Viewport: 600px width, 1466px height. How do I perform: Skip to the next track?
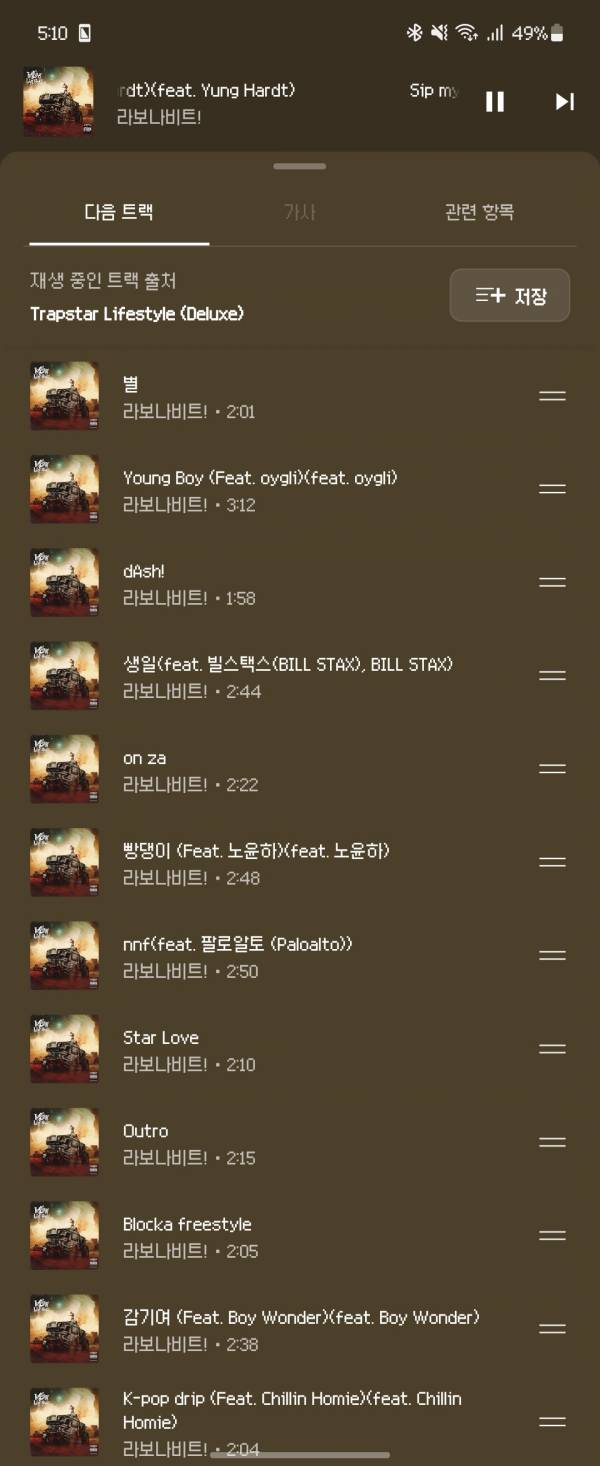coord(565,101)
